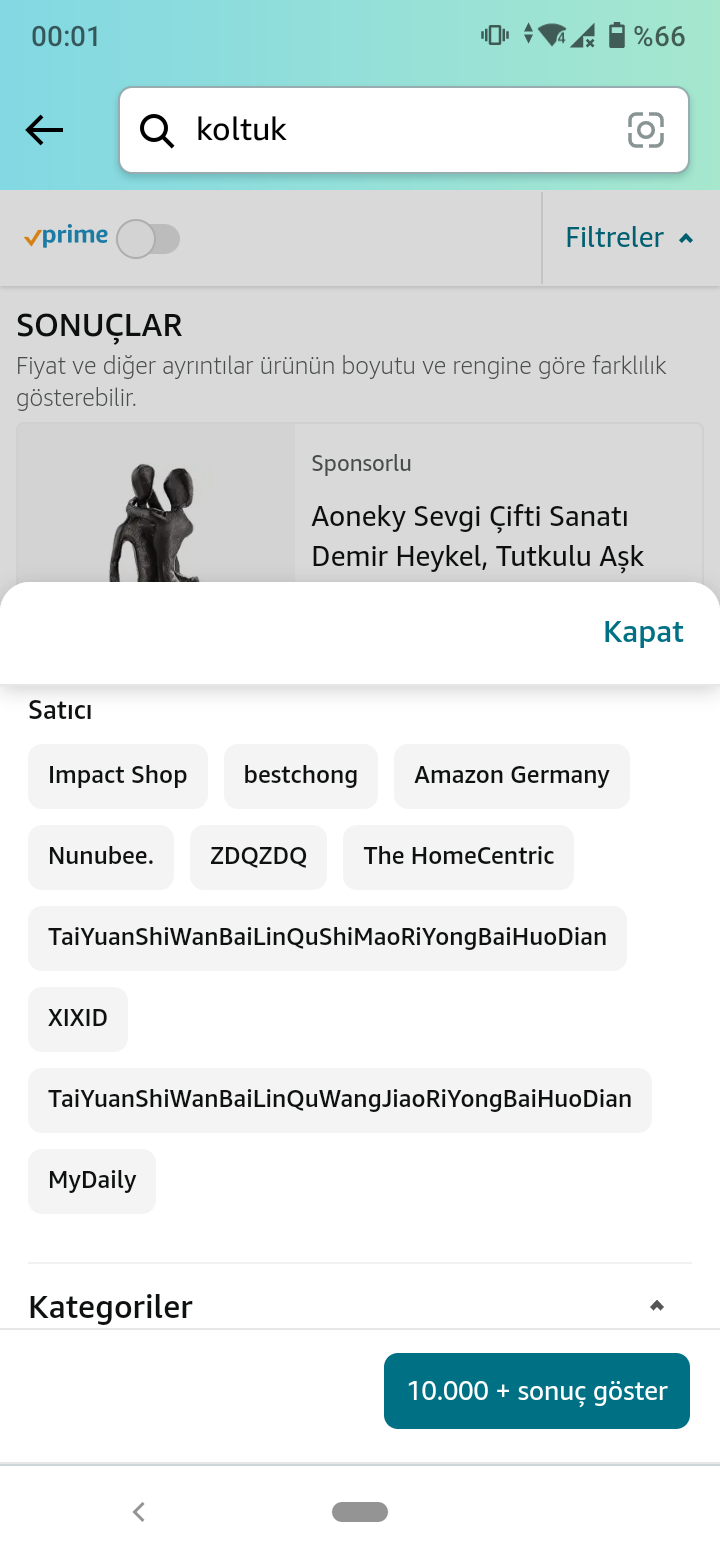Tap the 10.000 + sonuç göster button
Screen dimensions: 720x1560
536,1390
